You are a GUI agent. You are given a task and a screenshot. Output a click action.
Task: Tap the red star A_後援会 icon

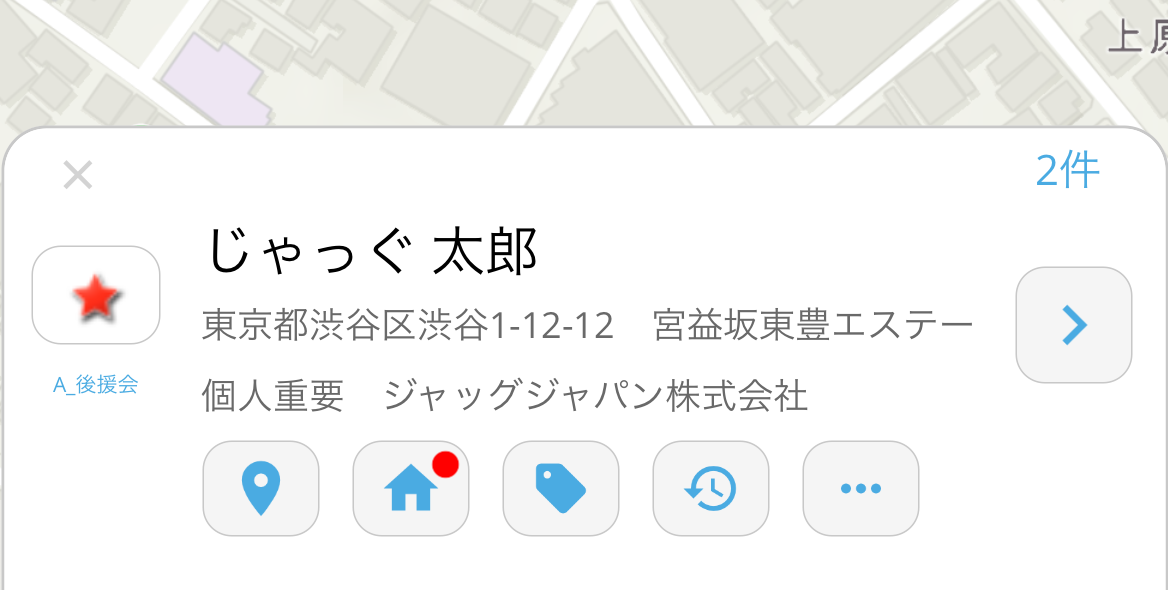[96, 295]
